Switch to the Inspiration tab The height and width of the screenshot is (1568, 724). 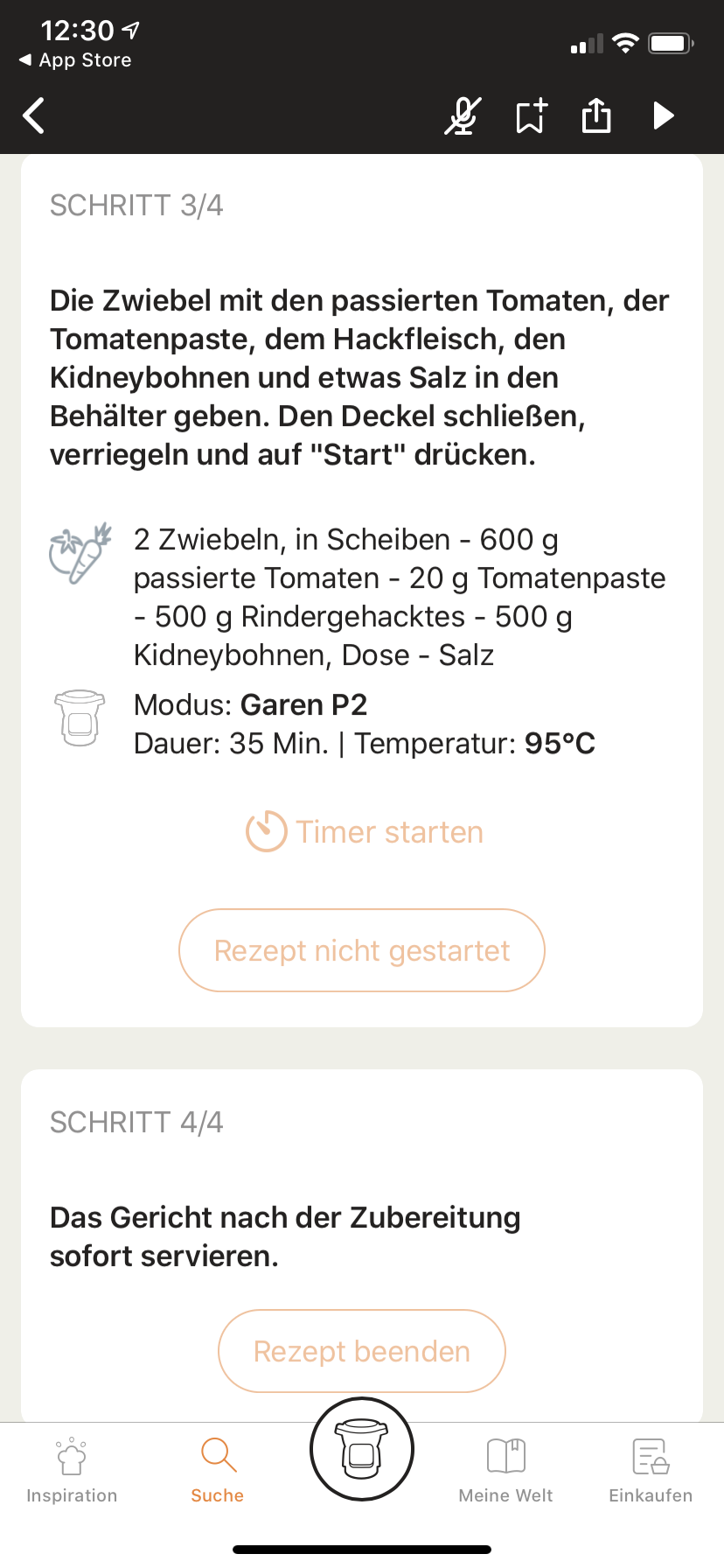click(72, 1470)
